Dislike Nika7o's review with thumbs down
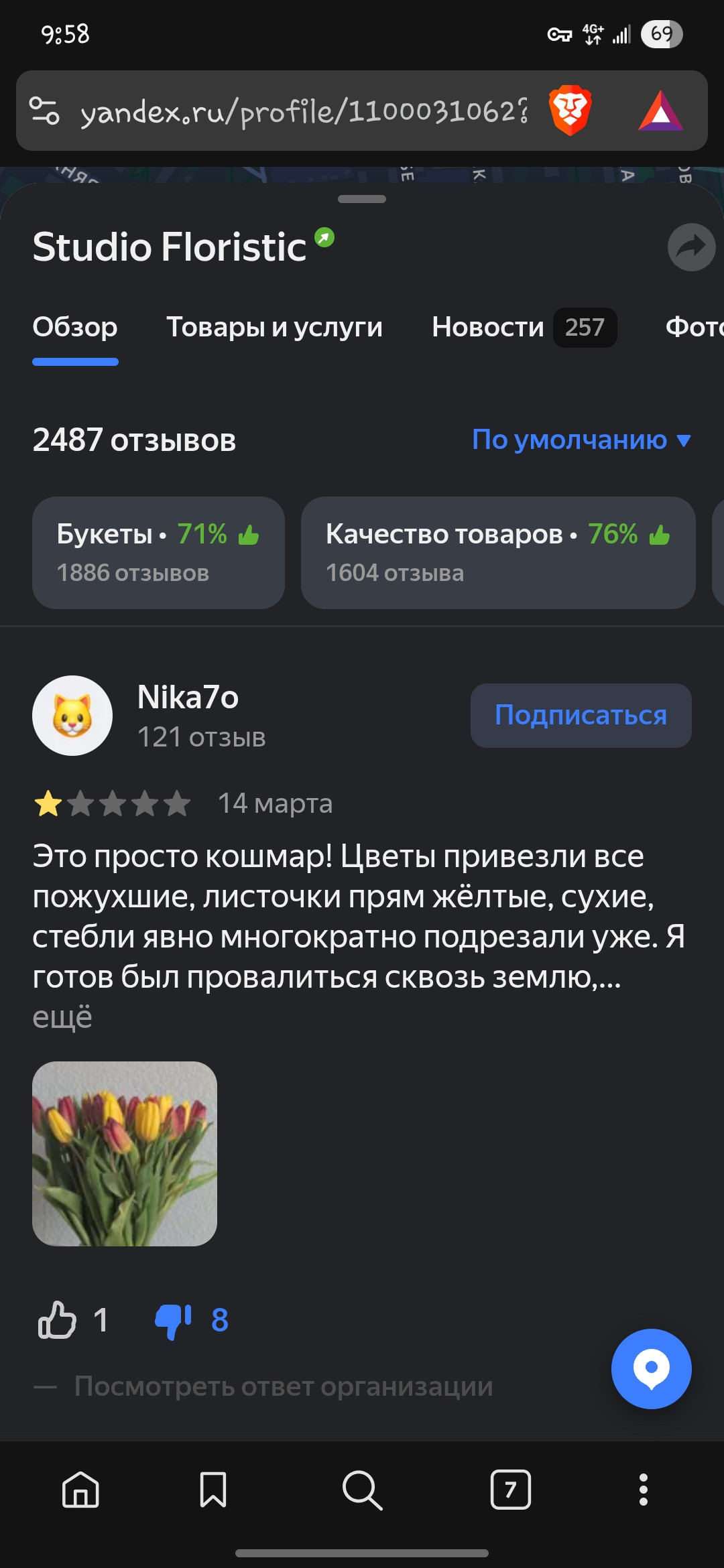724x1568 pixels. [174, 1320]
